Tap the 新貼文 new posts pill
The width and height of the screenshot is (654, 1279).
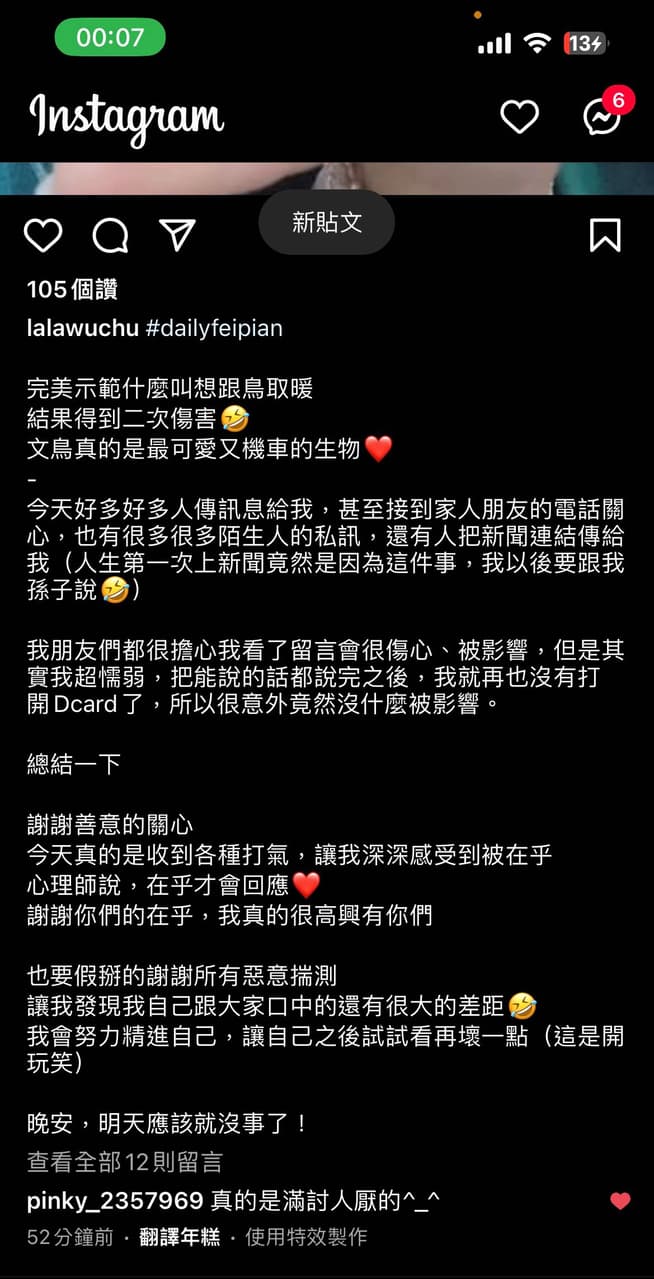click(x=326, y=223)
